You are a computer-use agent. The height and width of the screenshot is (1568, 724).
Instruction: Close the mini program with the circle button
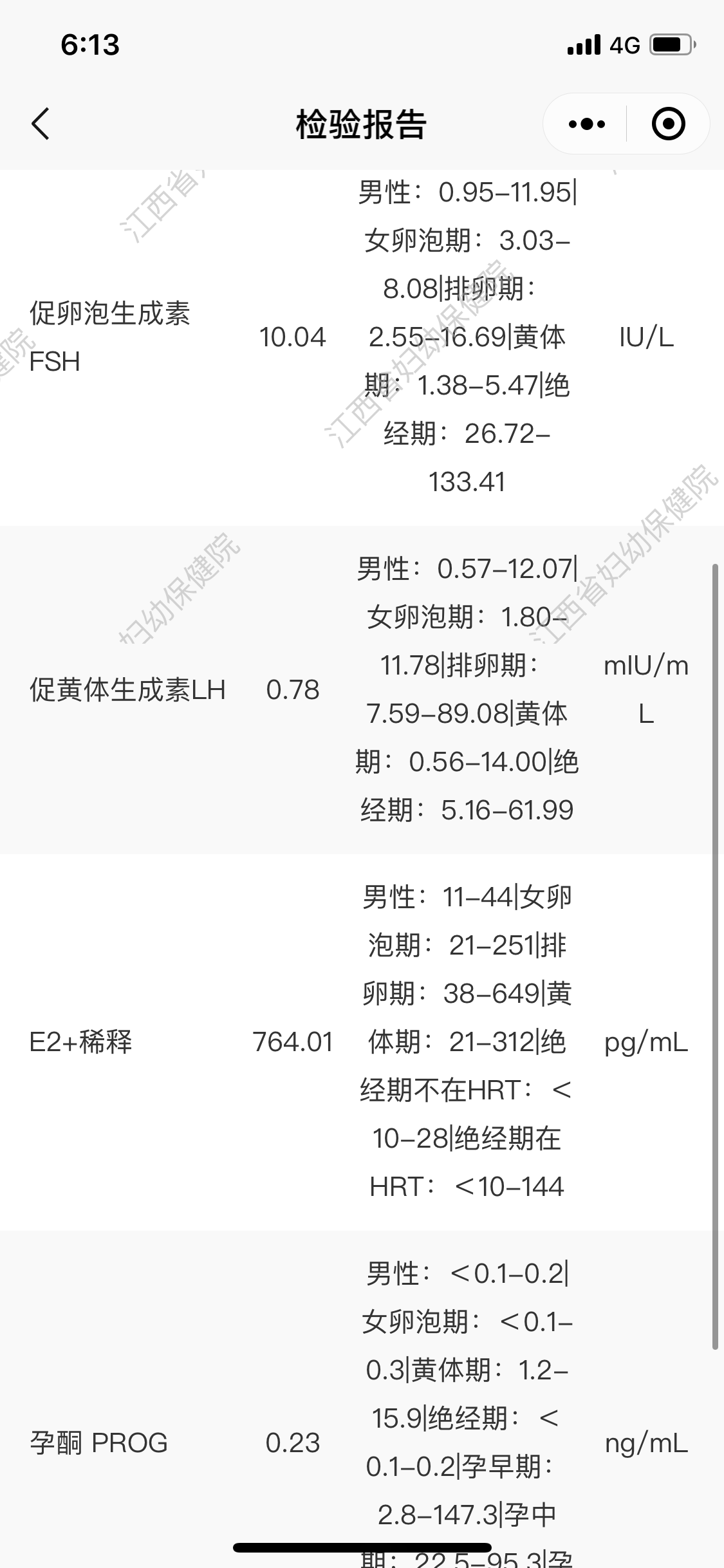pyautogui.click(x=668, y=124)
